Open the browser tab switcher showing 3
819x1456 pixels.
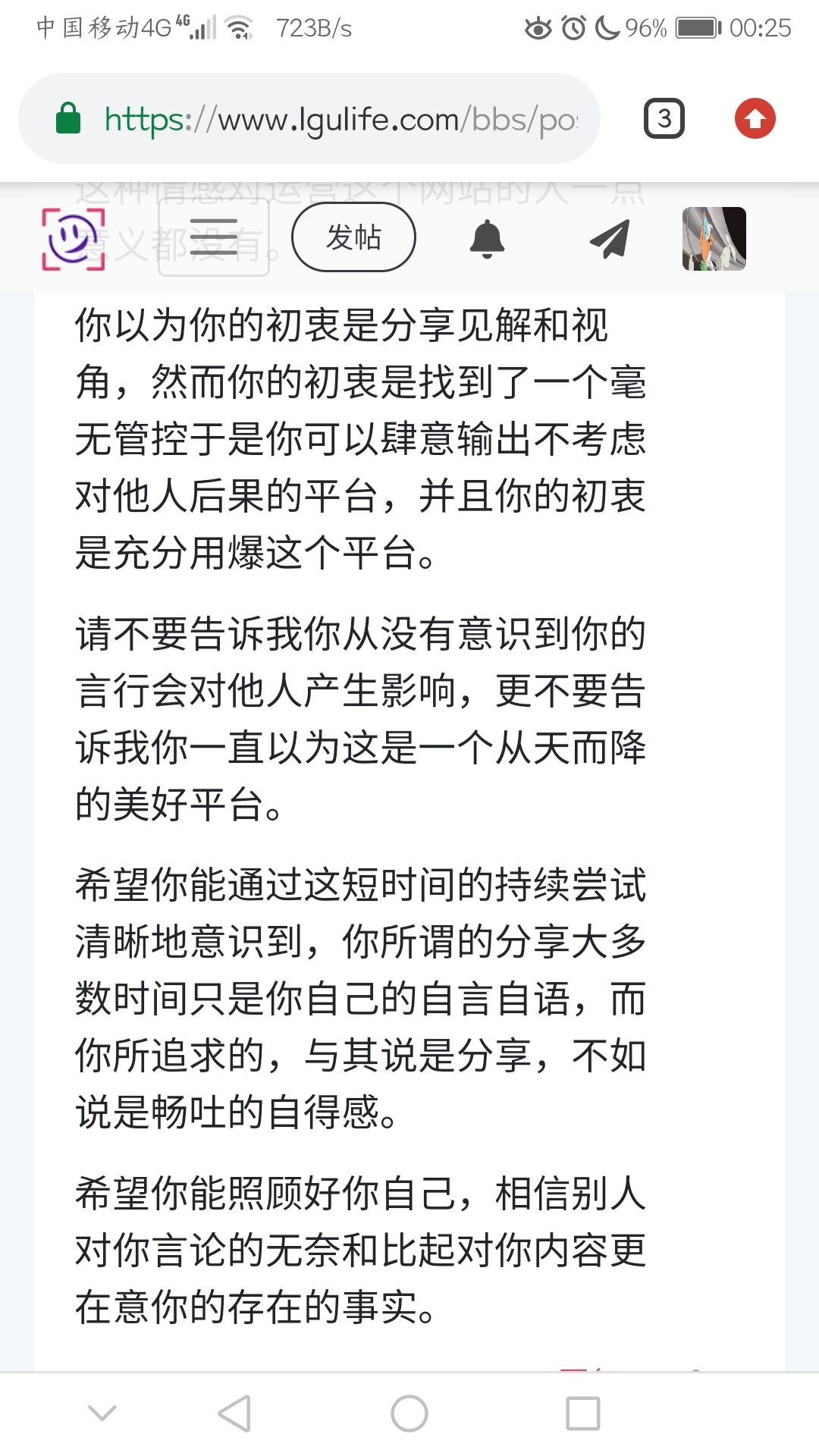[x=664, y=119]
